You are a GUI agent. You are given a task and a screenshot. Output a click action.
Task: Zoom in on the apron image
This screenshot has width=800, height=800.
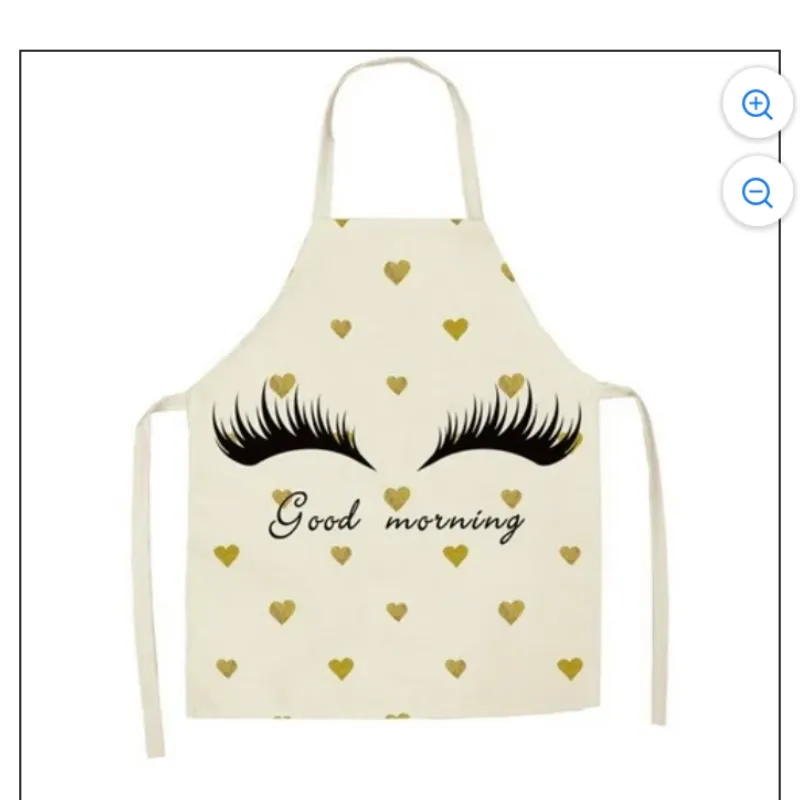point(758,104)
